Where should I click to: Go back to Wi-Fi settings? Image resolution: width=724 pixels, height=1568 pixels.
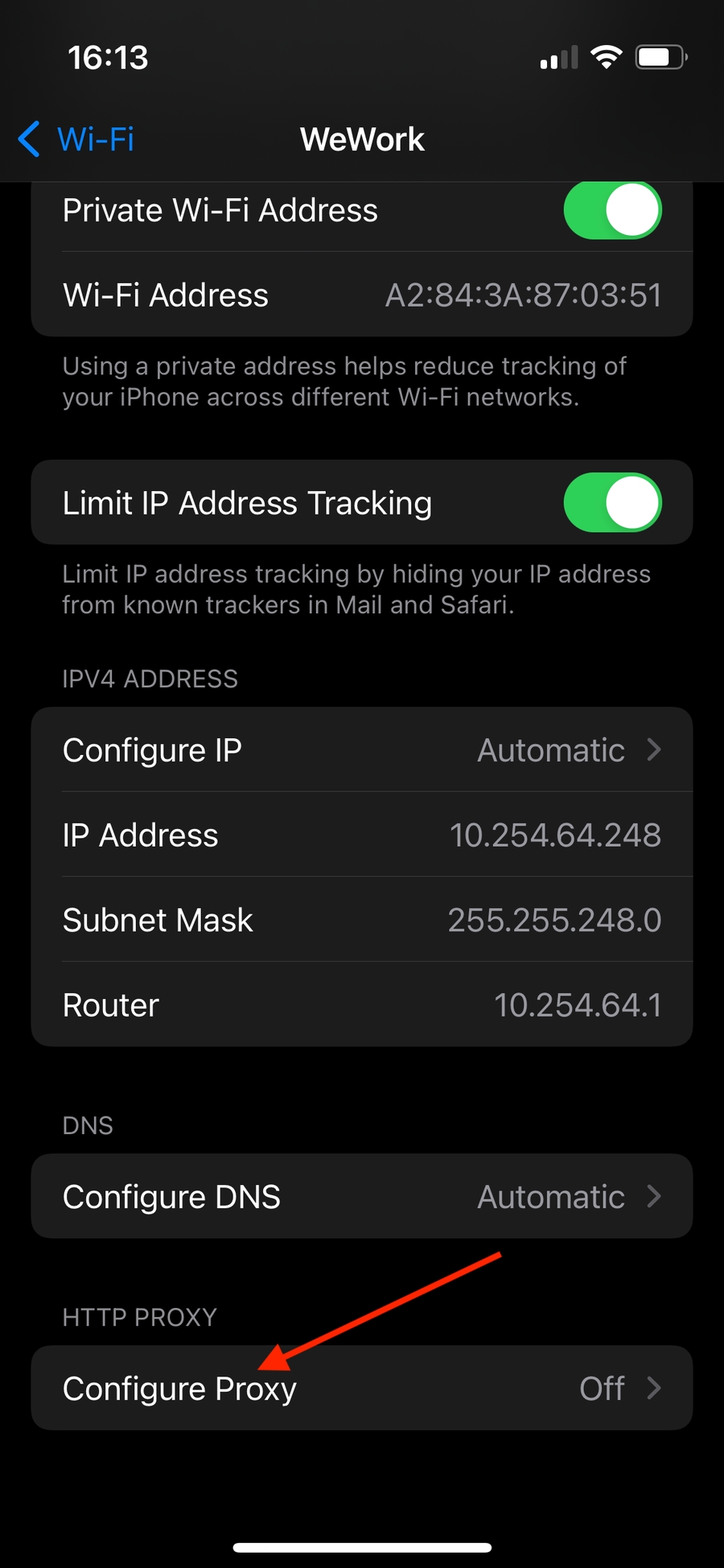point(76,139)
